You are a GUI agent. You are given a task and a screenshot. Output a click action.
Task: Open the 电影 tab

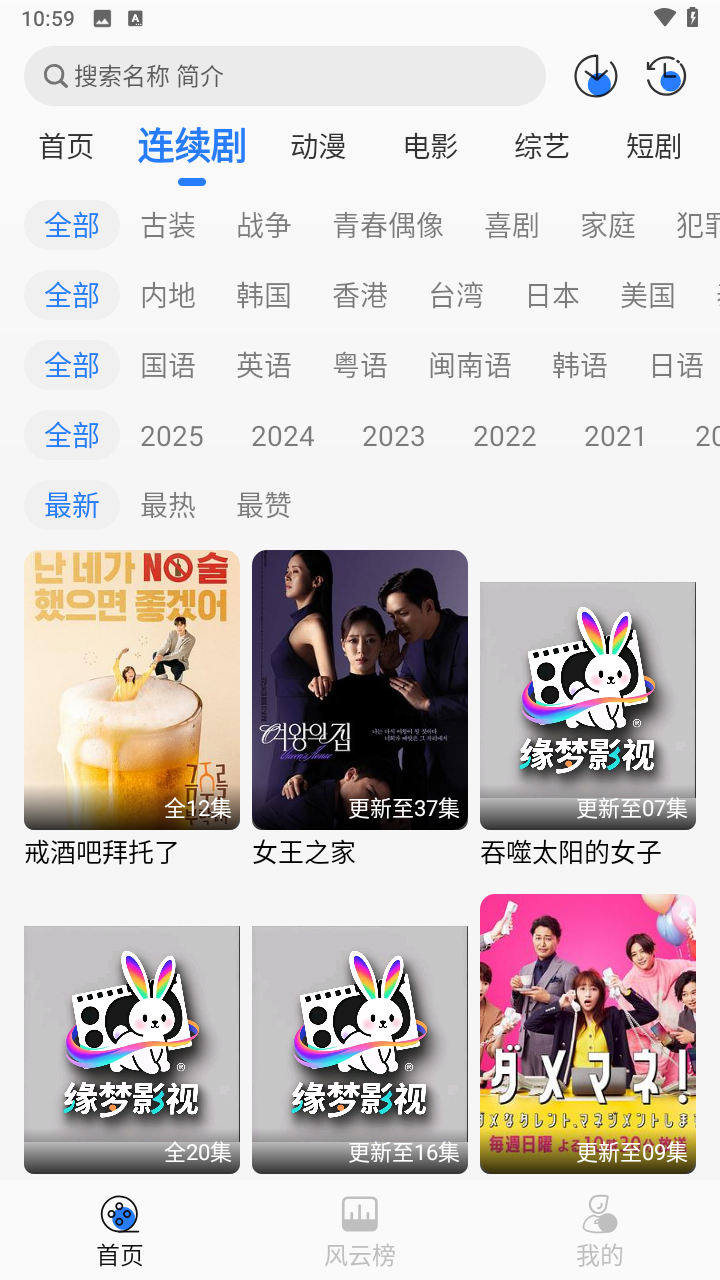coord(429,146)
